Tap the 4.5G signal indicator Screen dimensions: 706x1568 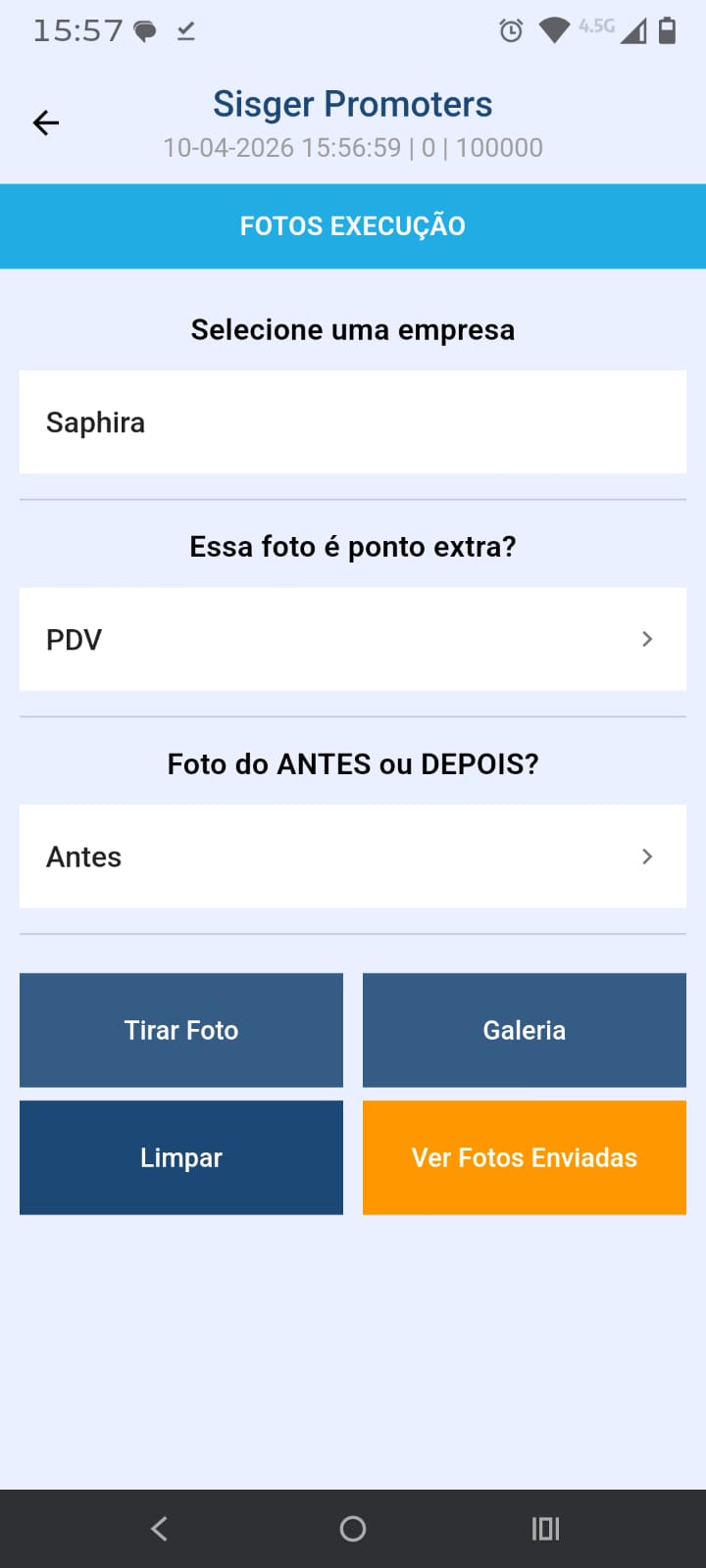click(595, 26)
